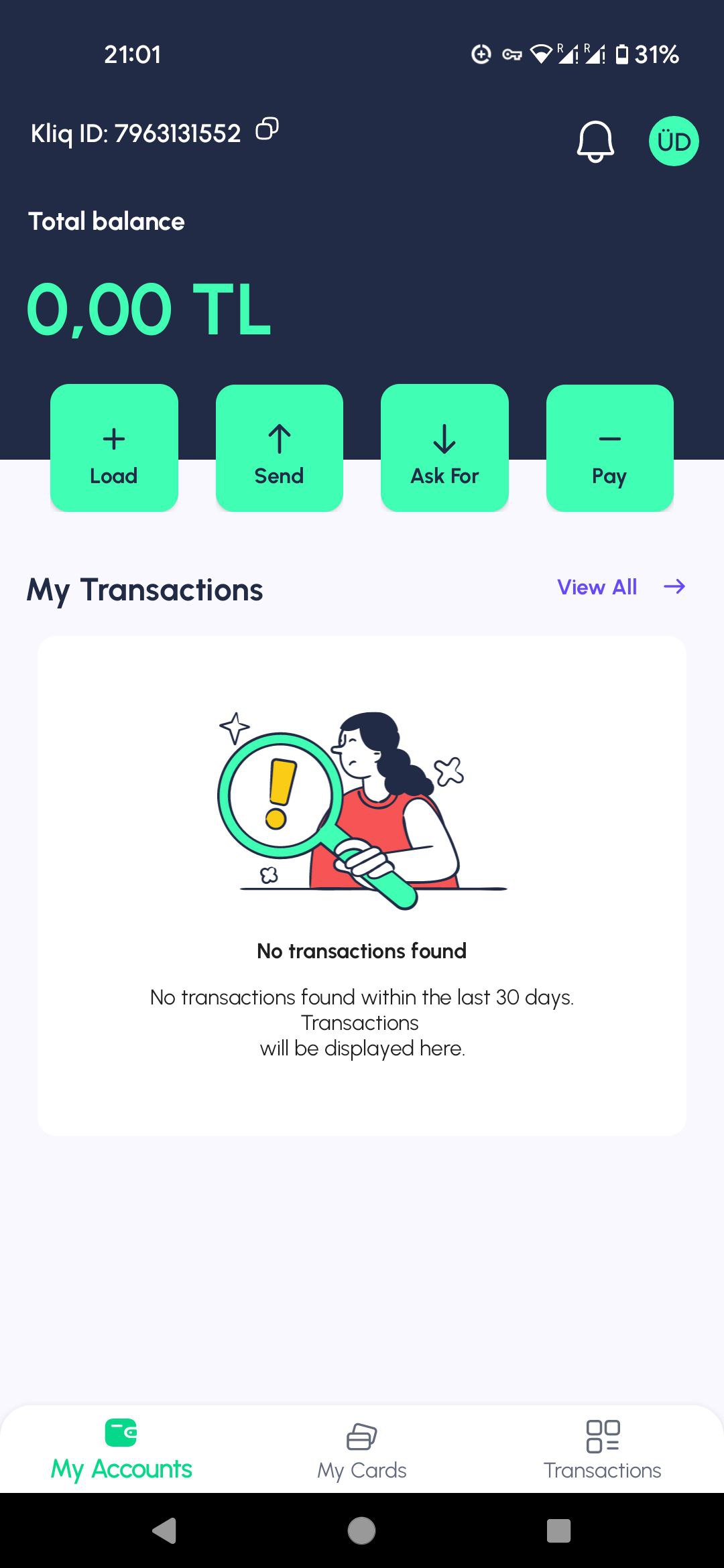Tap the Load money button

point(114,448)
